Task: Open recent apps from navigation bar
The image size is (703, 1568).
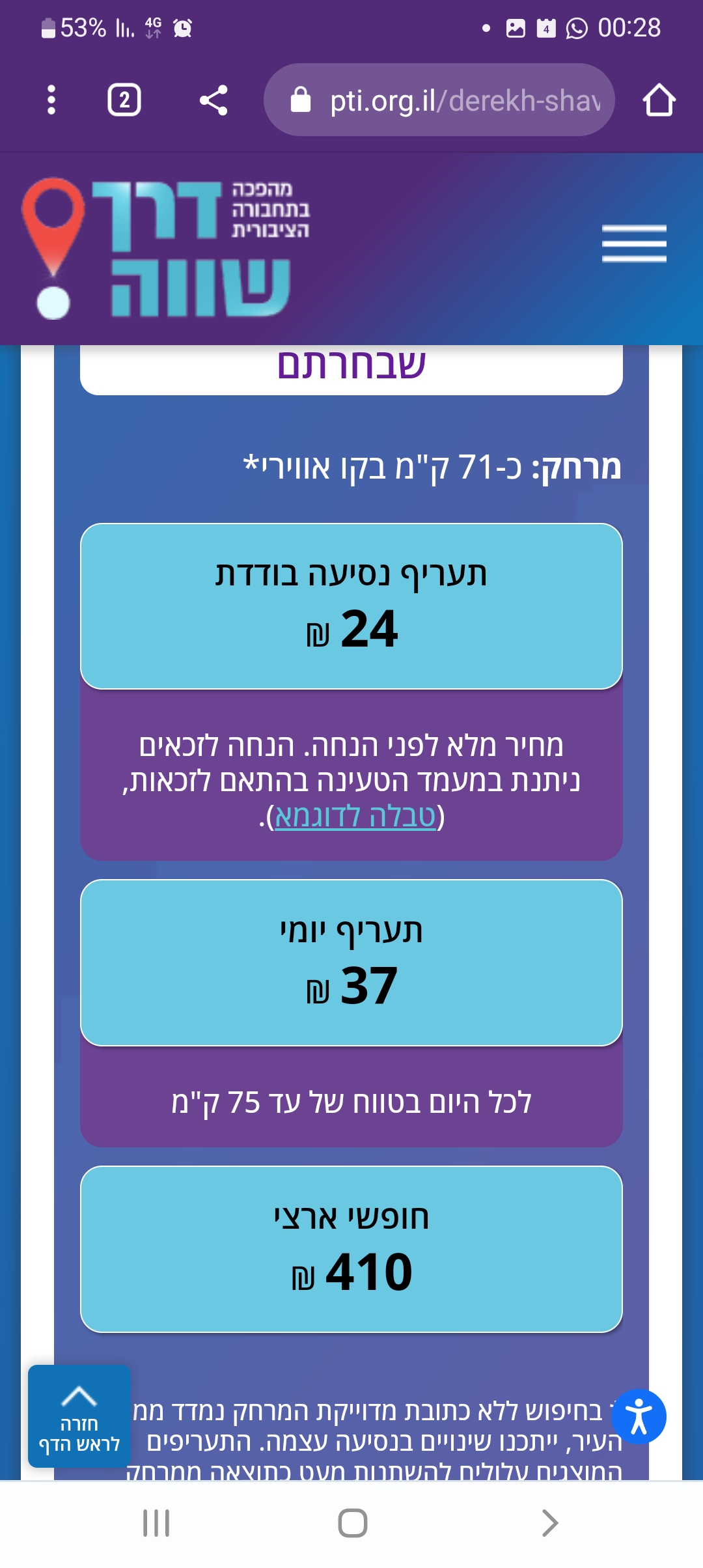Action: pos(156,1524)
